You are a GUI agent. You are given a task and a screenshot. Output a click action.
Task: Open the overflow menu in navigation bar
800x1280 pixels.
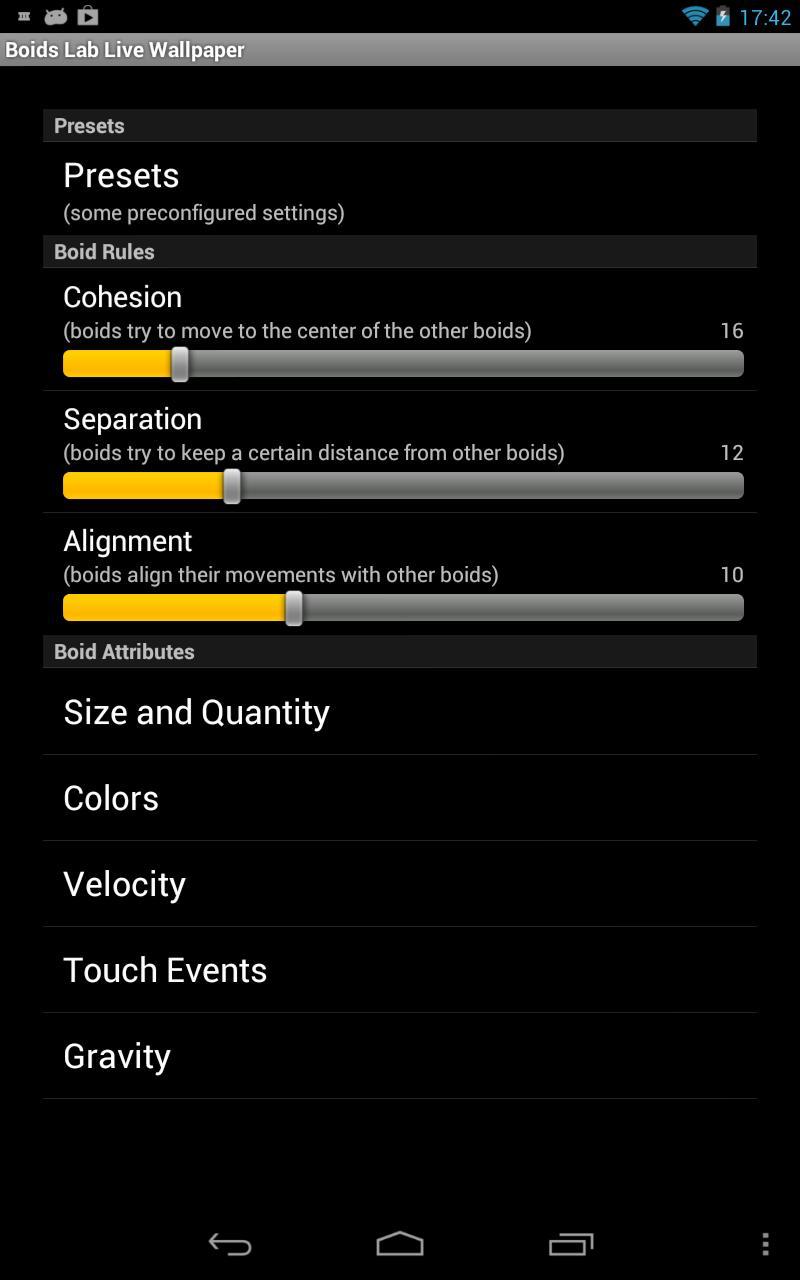pos(765,1244)
